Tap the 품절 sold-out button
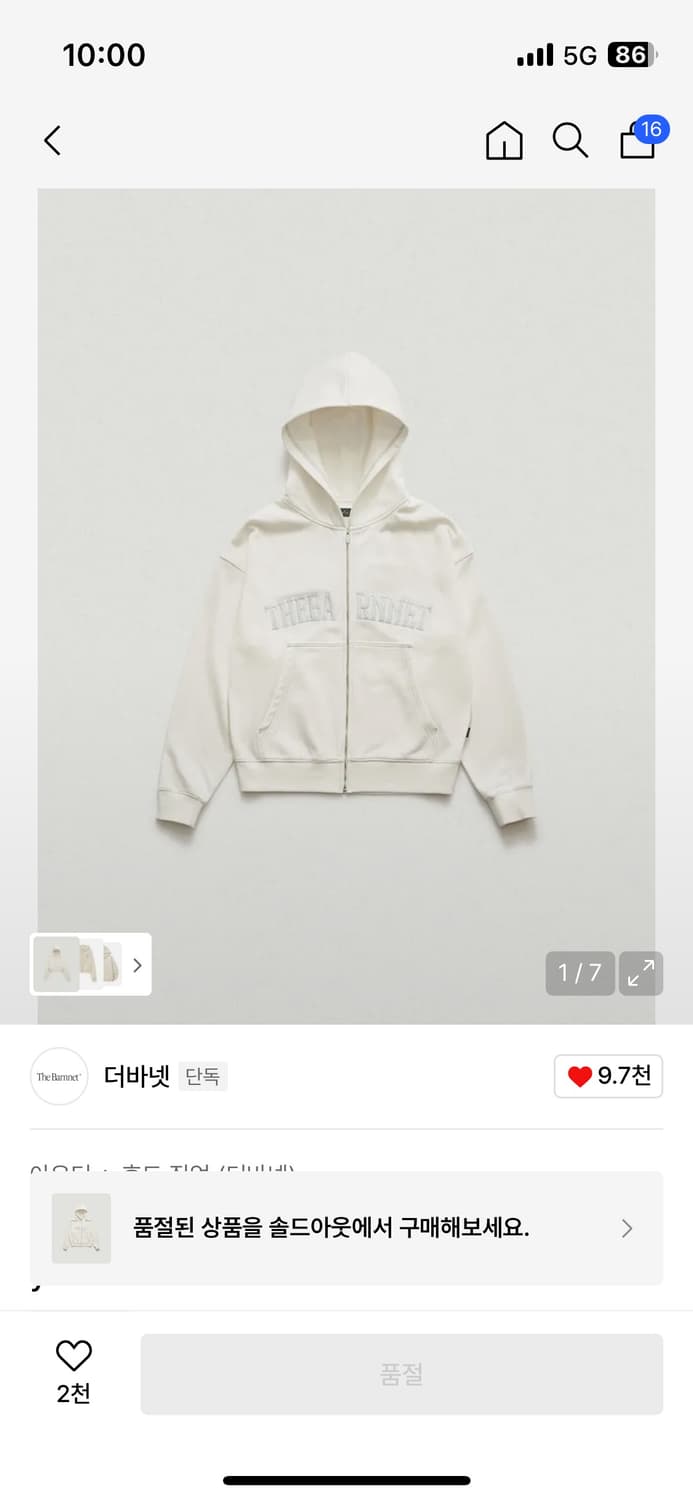The height and width of the screenshot is (1500, 693). (x=401, y=1374)
